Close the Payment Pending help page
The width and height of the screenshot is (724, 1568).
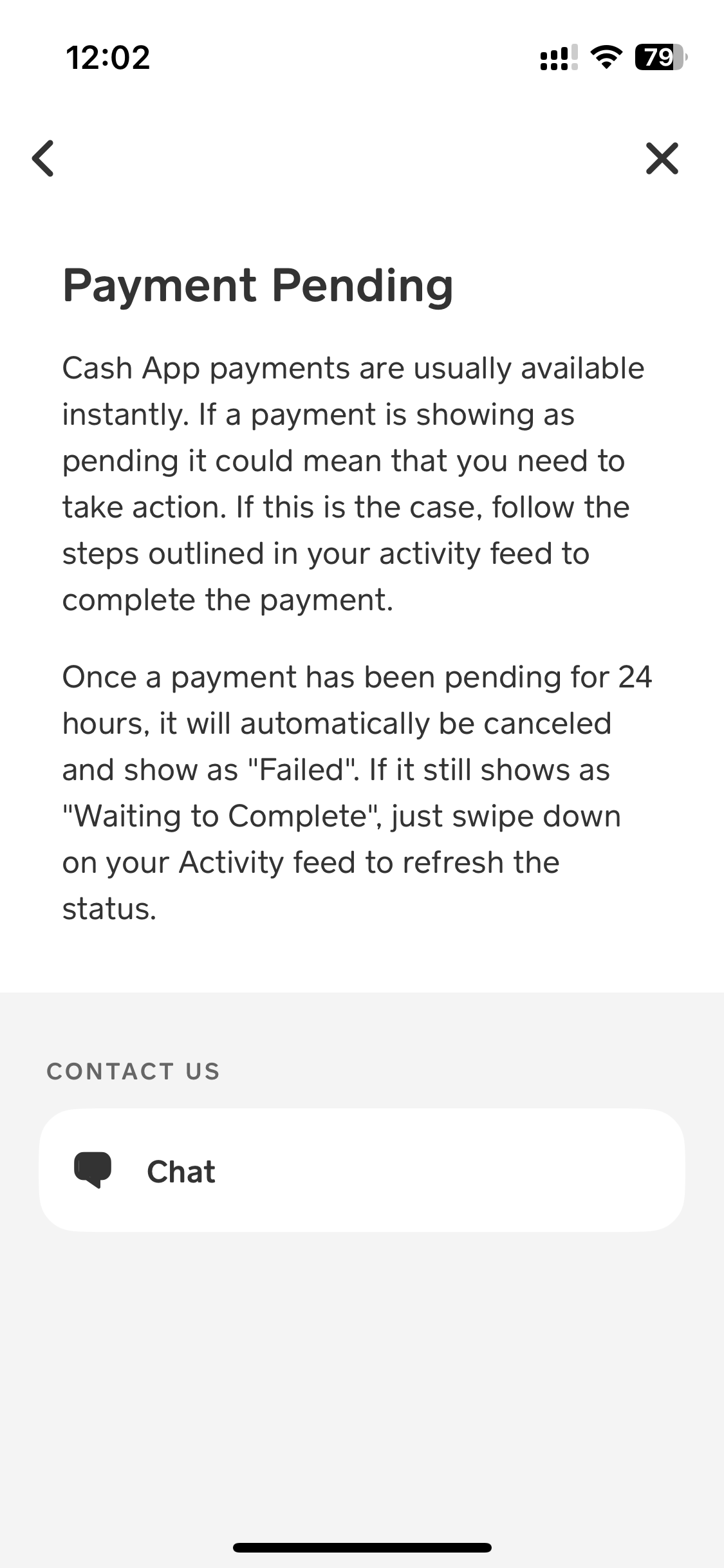click(x=662, y=158)
